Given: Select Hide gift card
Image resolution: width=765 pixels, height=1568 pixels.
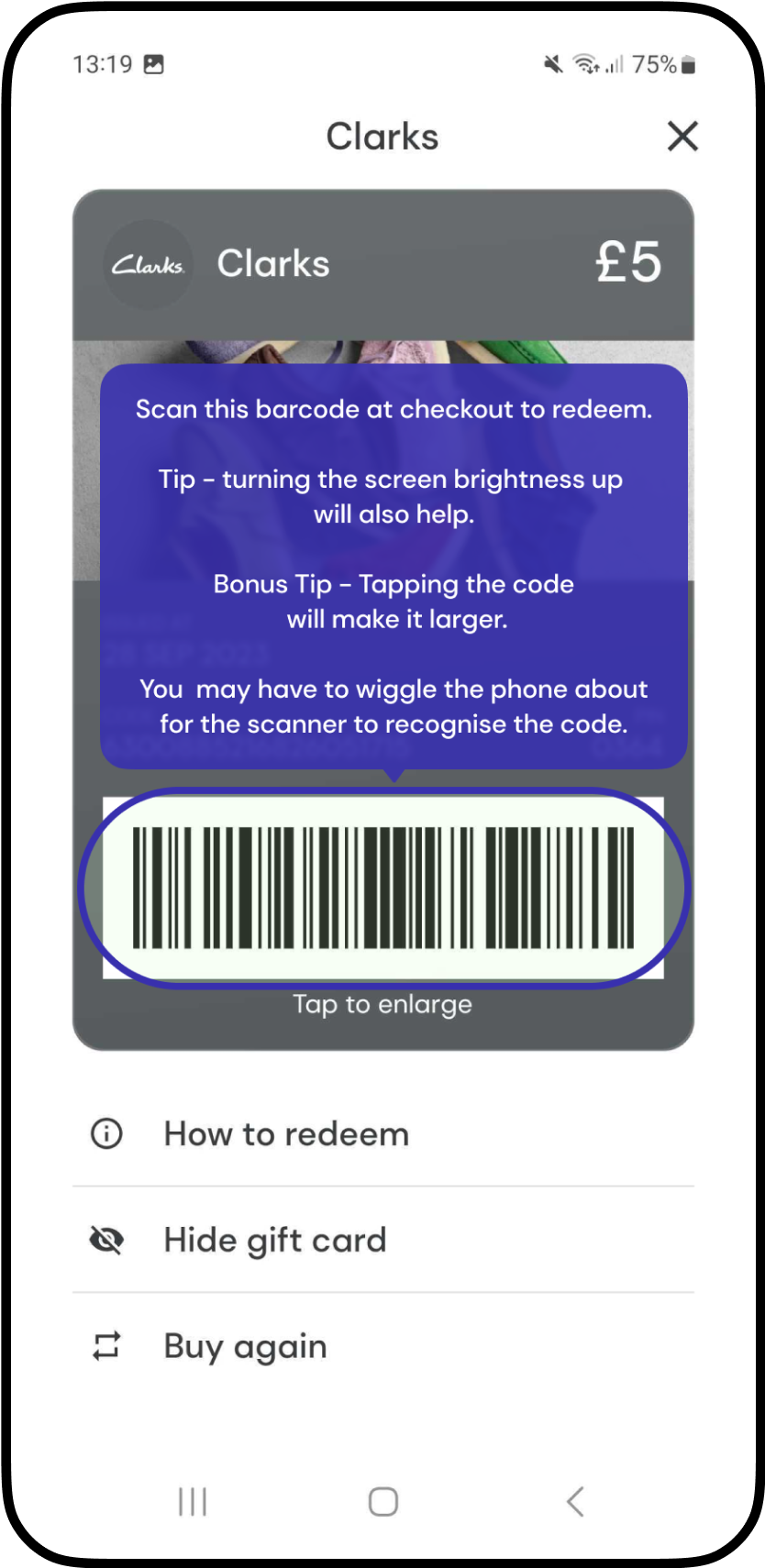Looking at the screenshot, I should coord(383,1241).
